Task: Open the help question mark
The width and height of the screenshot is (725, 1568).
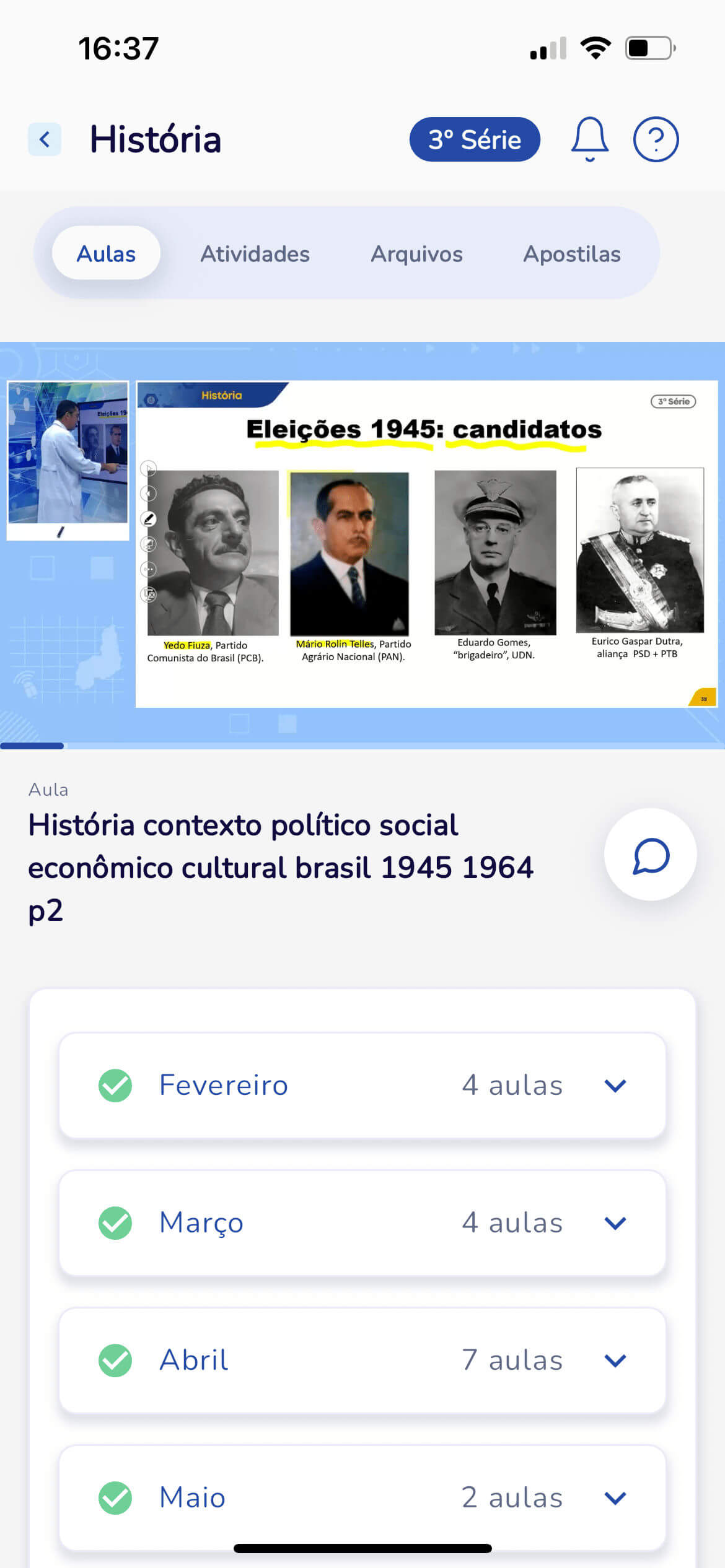Action: [x=656, y=139]
